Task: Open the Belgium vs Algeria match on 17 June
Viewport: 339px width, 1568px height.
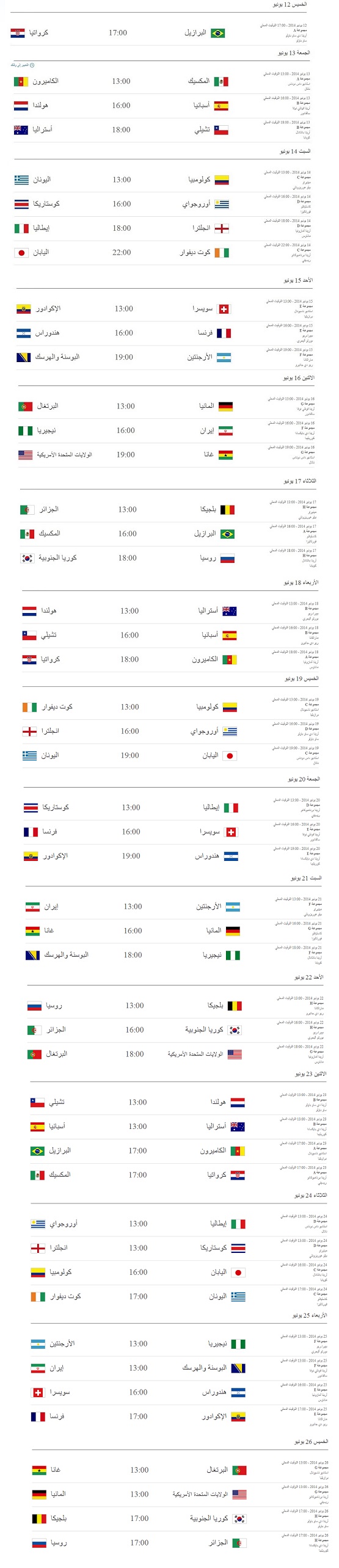Action: click(x=168, y=509)
